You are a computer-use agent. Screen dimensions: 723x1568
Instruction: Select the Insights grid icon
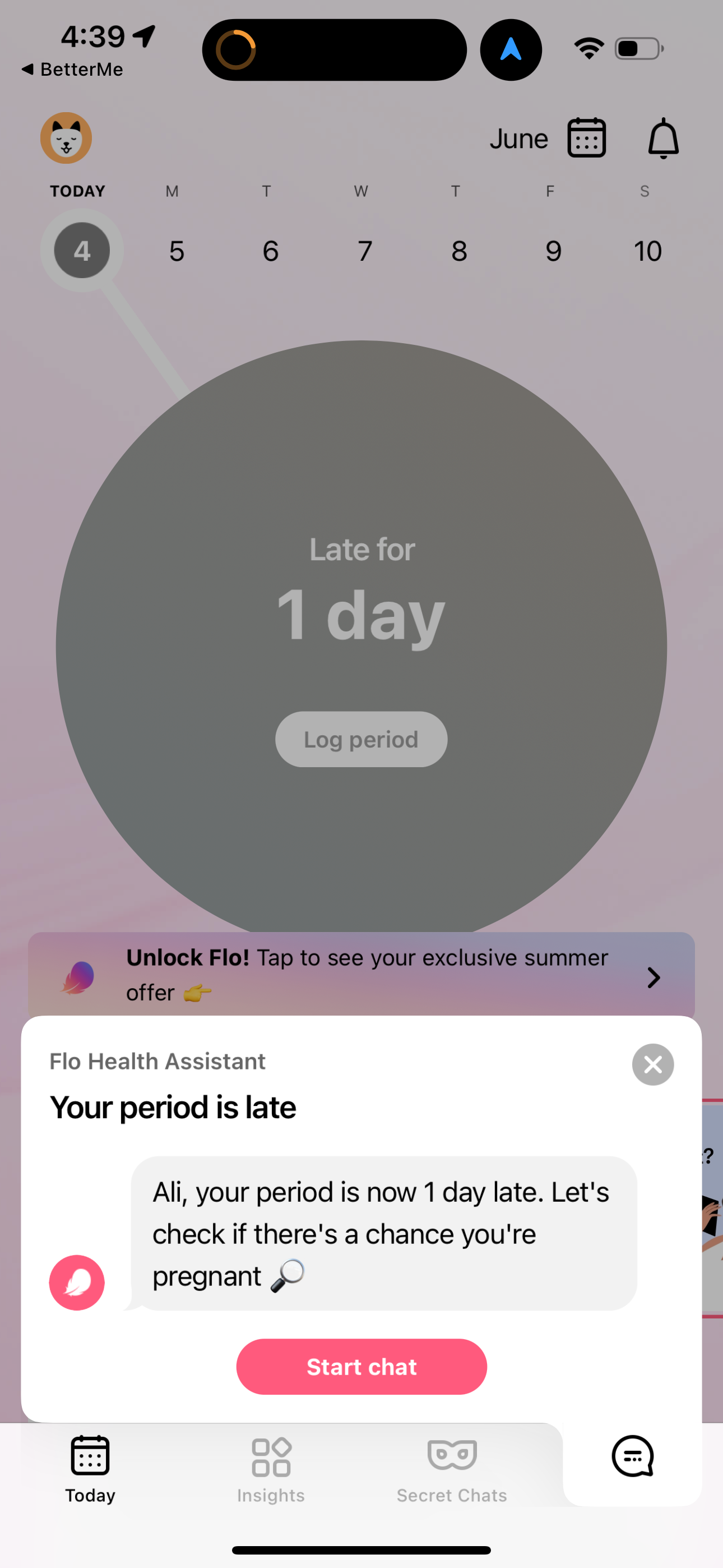click(x=271, y=1456)
